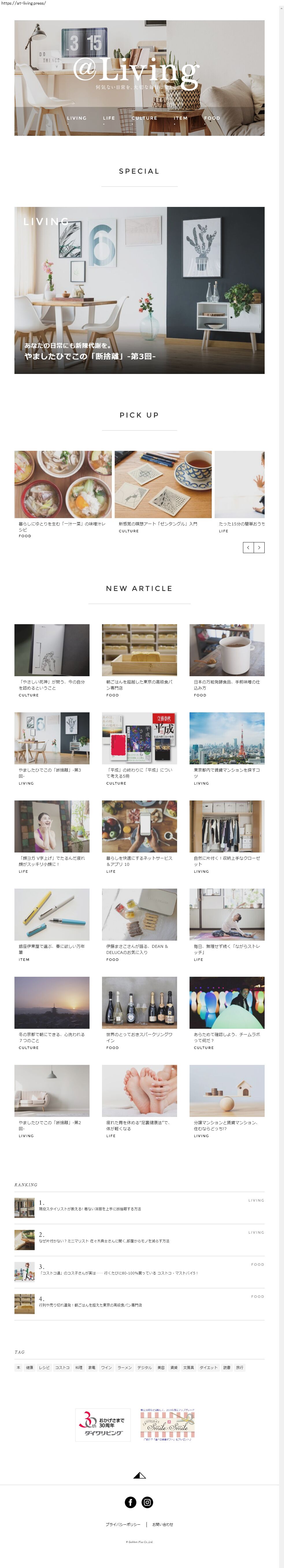View the 「平成」5冊 books article
Screen dimensions: 284x1568
click(x=139, y=738)
